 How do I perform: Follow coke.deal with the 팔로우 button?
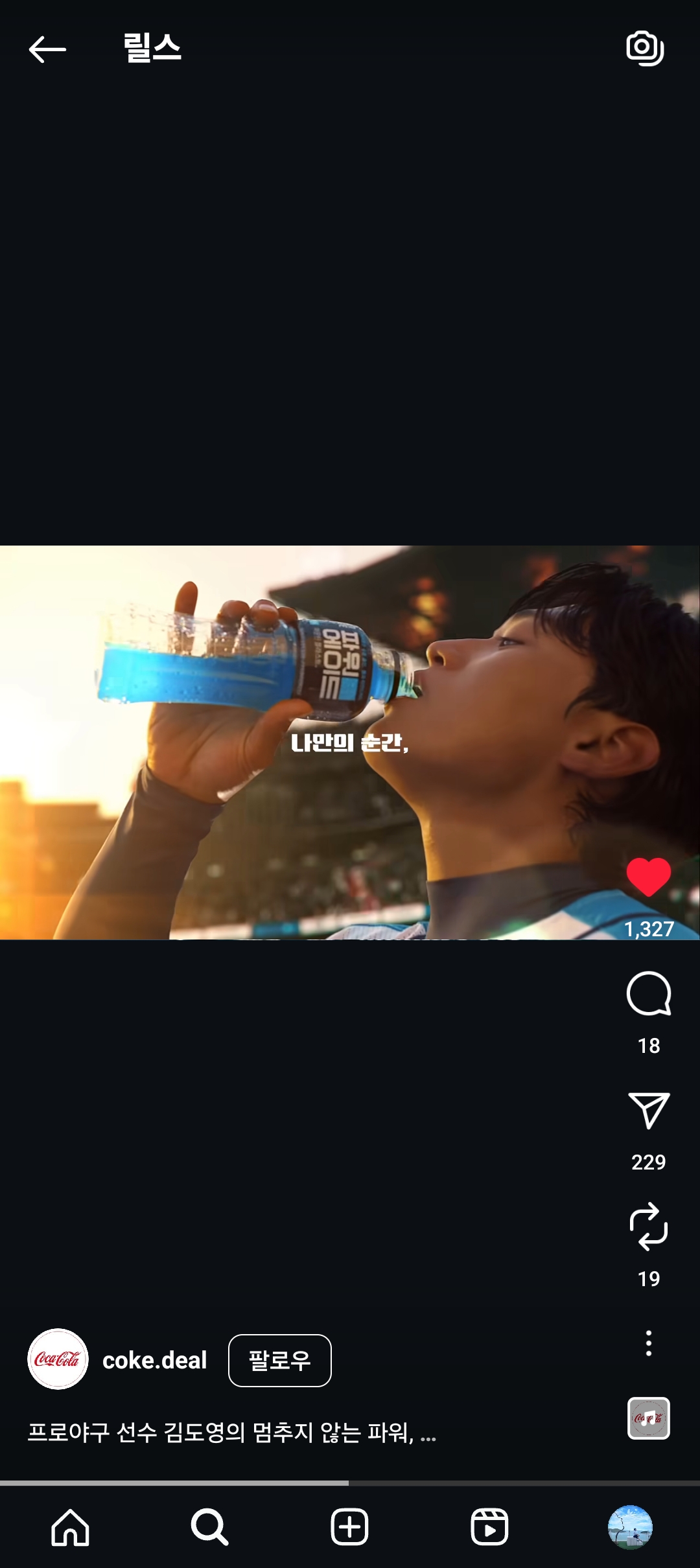pyautogui.click(x=279, y=1360)
